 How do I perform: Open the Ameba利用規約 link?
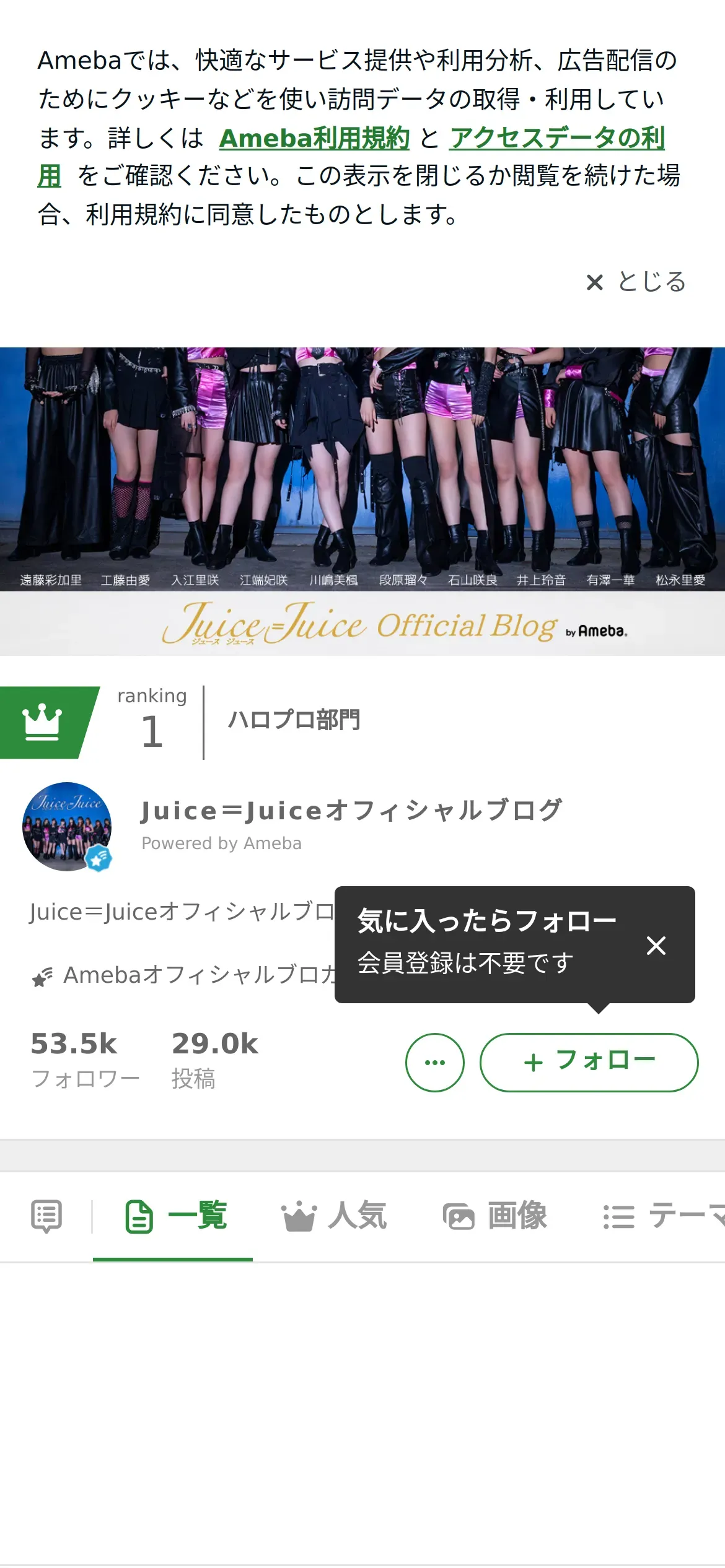(x=314, y=138)
